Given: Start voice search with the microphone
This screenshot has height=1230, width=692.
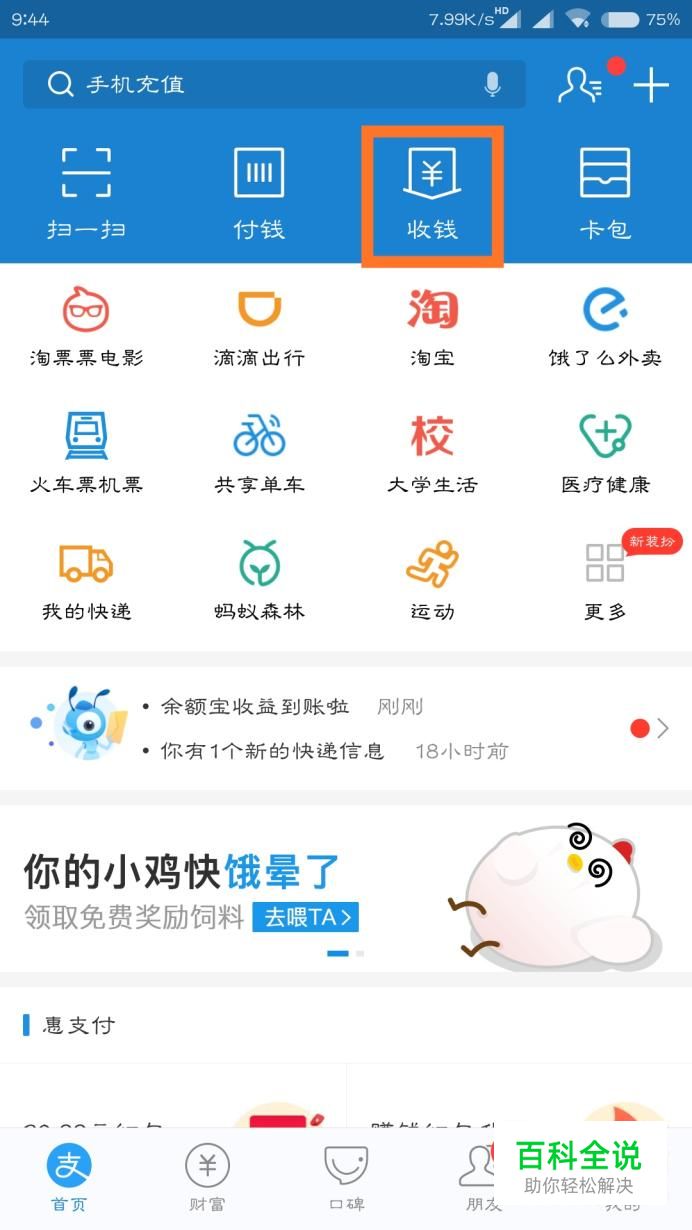Looking at the screenshot, I should tap(492, 85).
